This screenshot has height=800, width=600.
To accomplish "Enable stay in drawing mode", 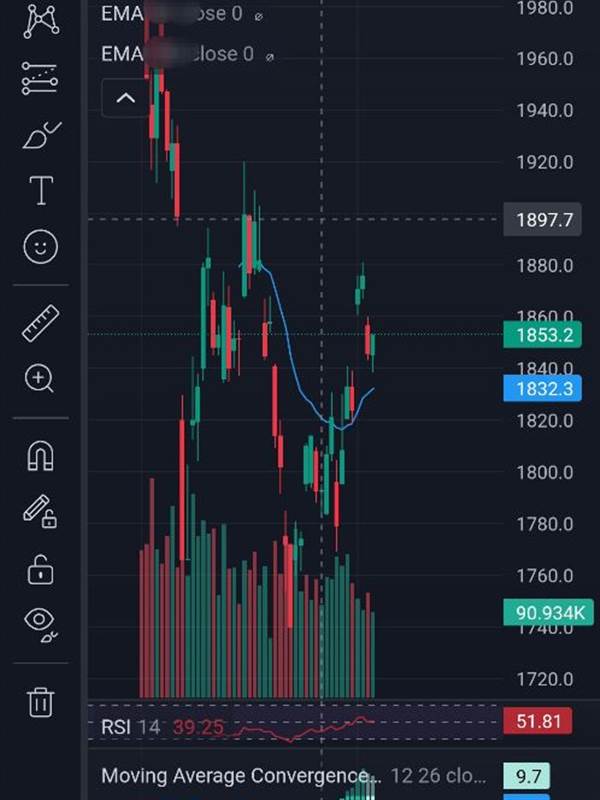I will (x=40, y=512).
